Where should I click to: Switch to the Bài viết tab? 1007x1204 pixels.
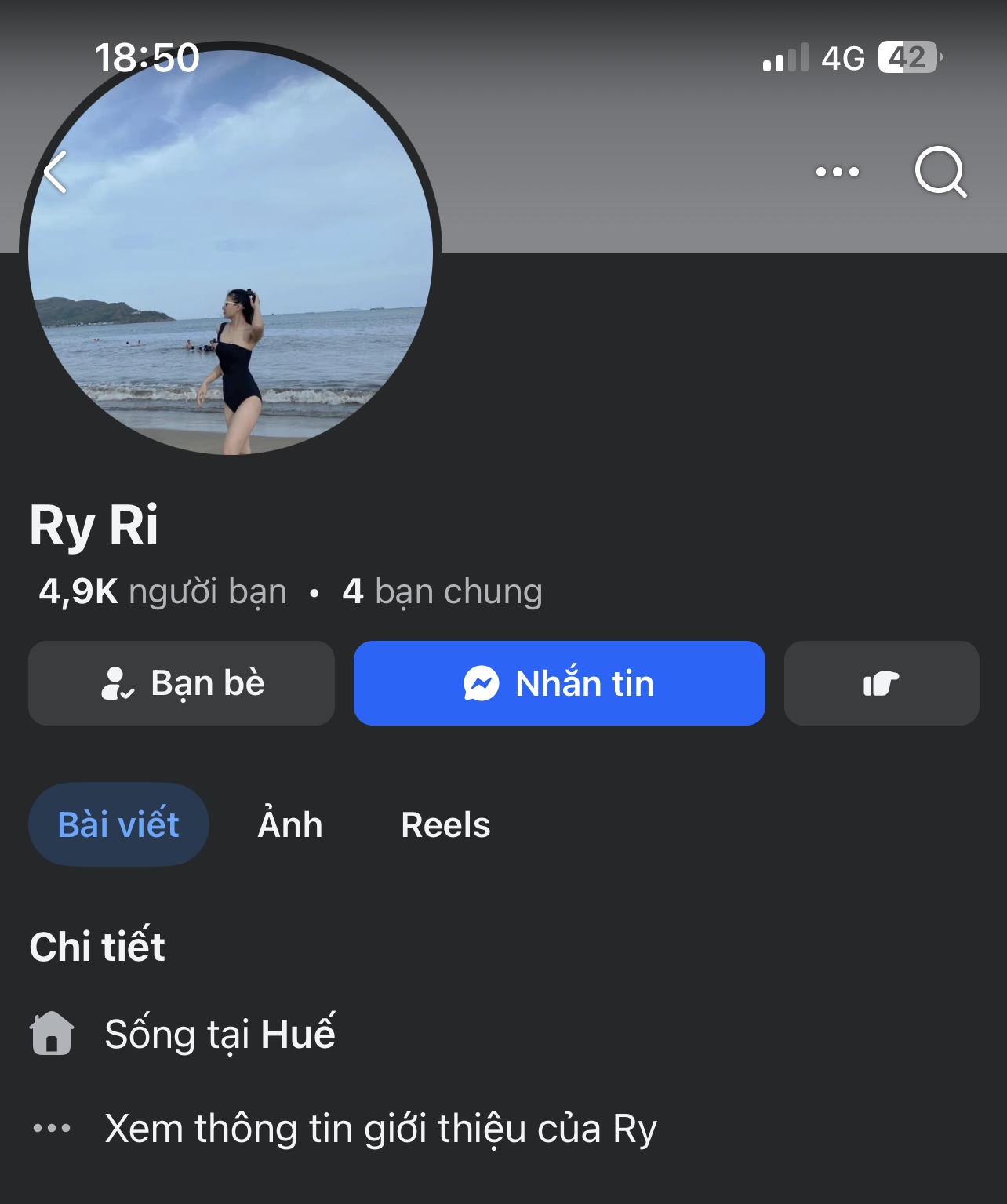[x=118, y=824]
